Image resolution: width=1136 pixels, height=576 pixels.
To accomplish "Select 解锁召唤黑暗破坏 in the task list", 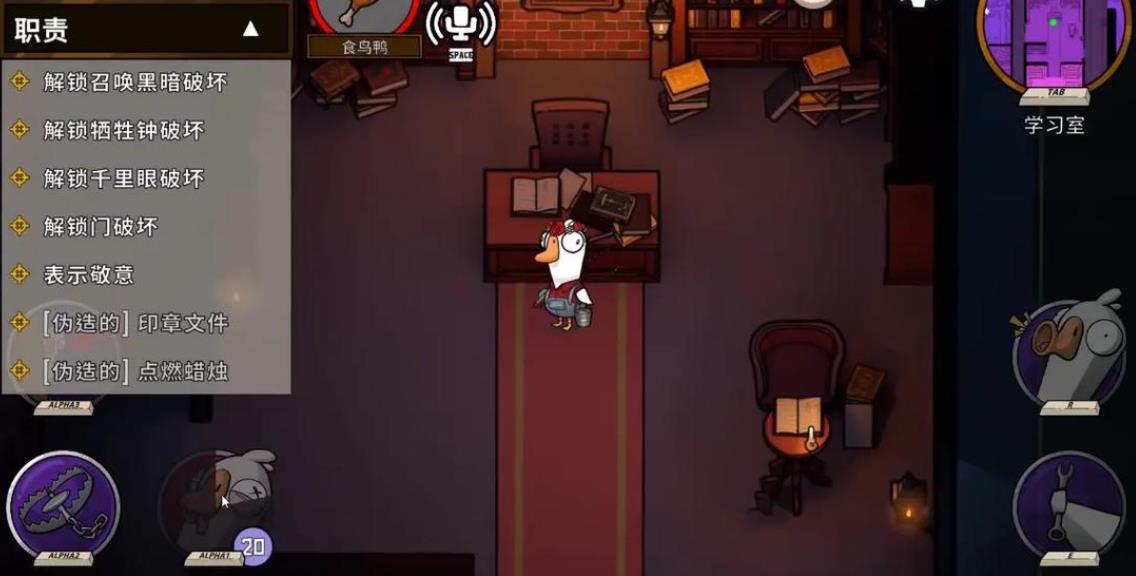I will [135, 82].
